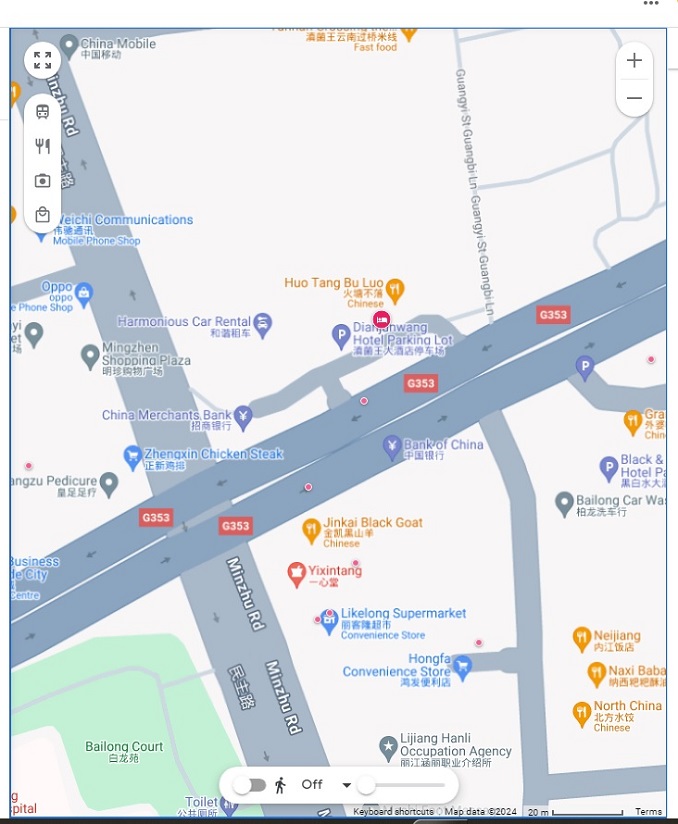Zoom in on the map
The height and width of the screenshot is (824, 678).
(x=634, y=60)
